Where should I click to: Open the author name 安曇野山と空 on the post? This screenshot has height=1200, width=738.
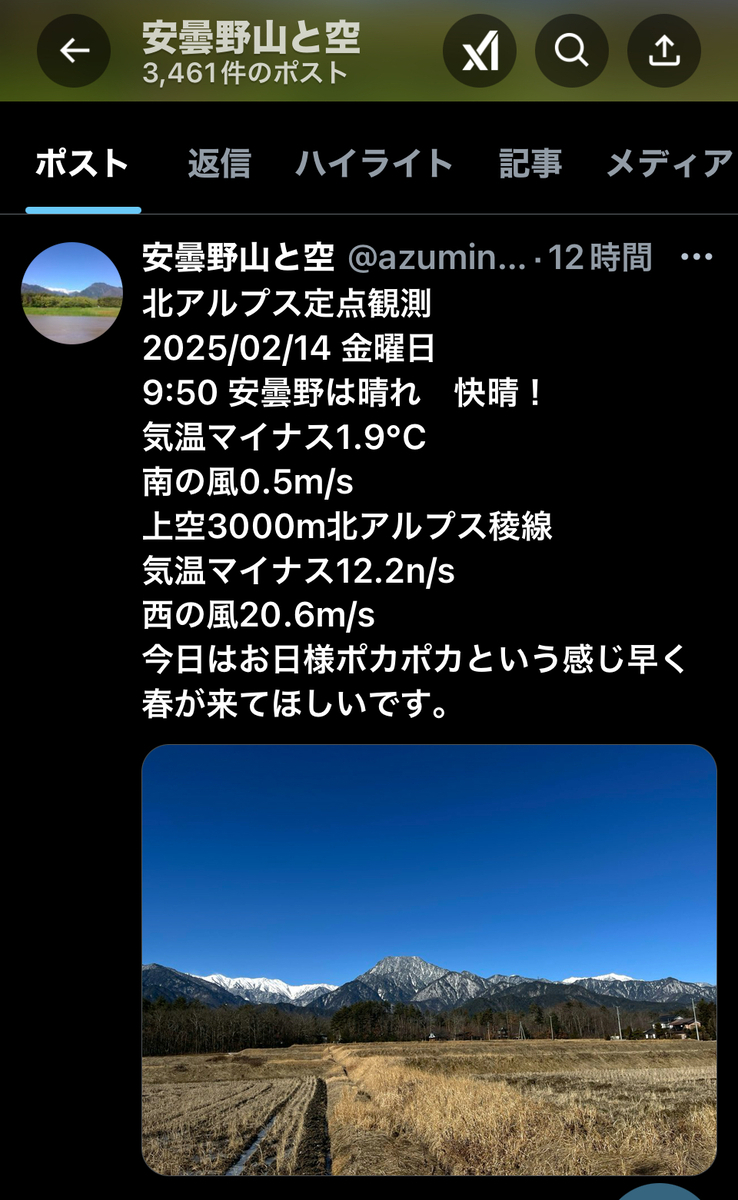[238, 258]
